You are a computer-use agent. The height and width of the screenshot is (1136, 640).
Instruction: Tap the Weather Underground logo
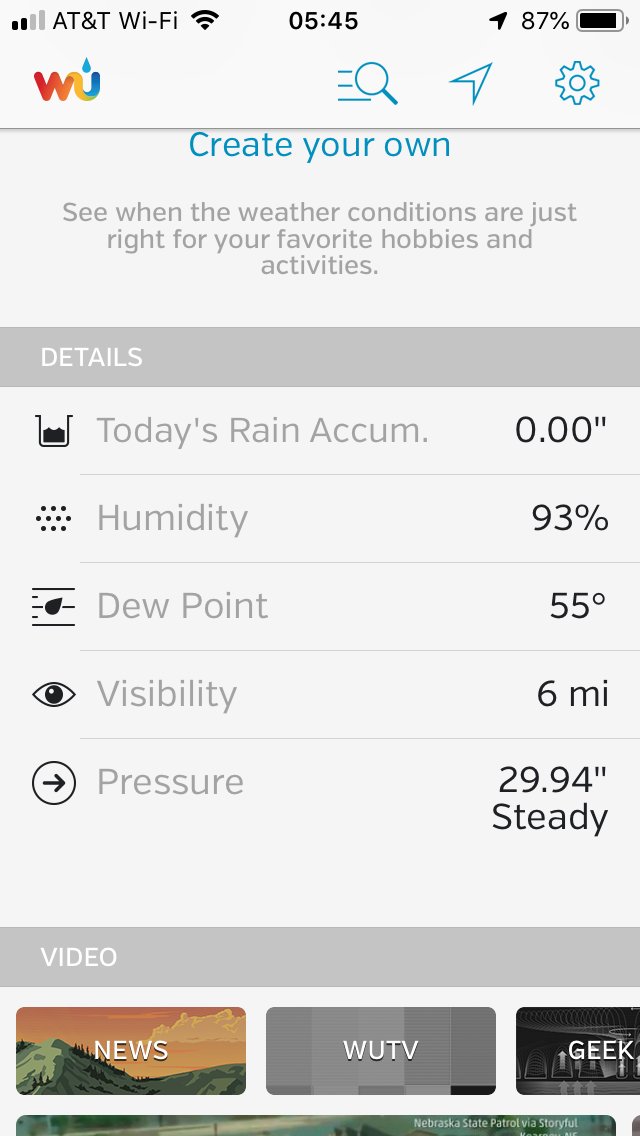[67, 80]
